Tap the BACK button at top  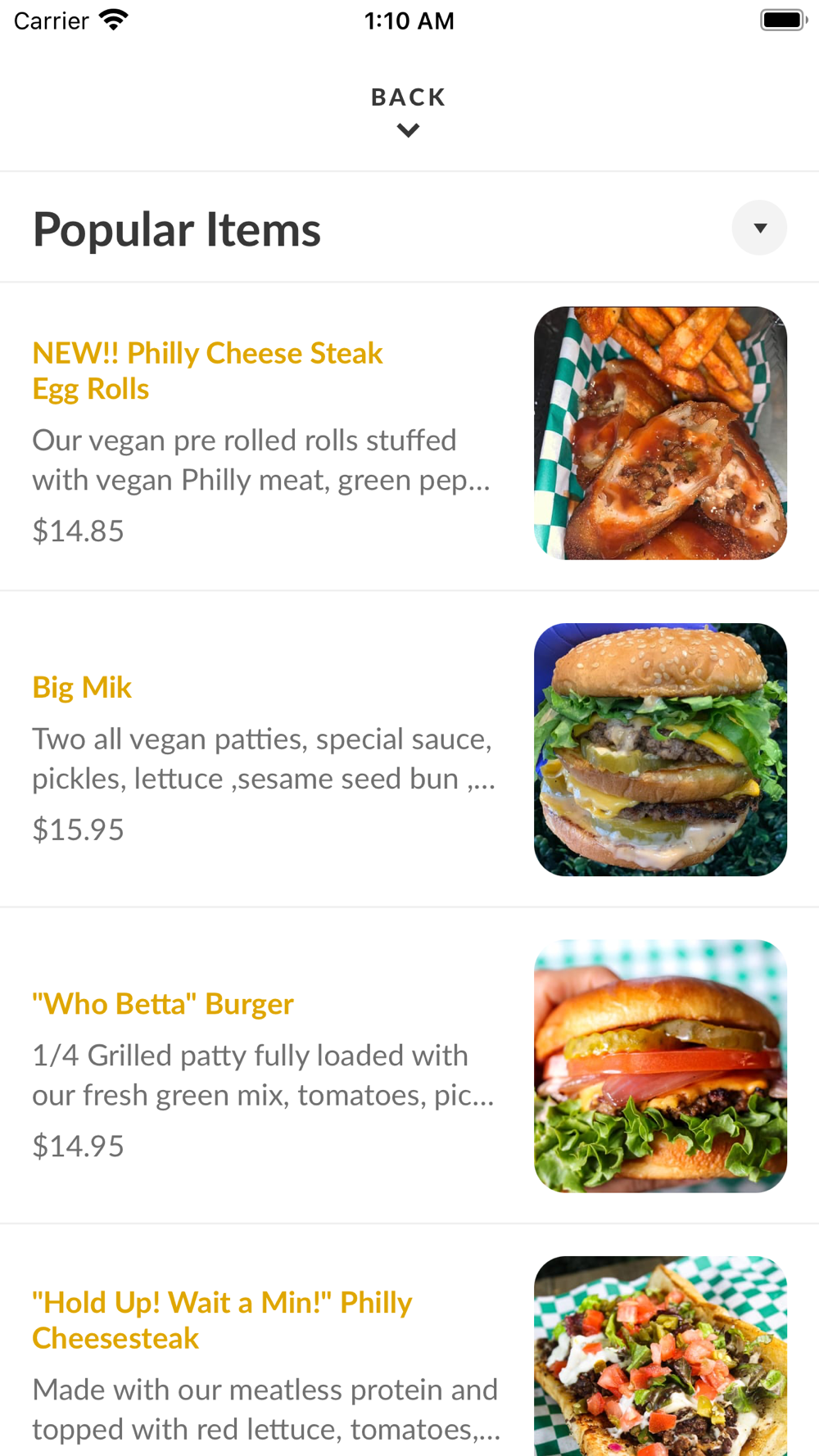[408, 110]
